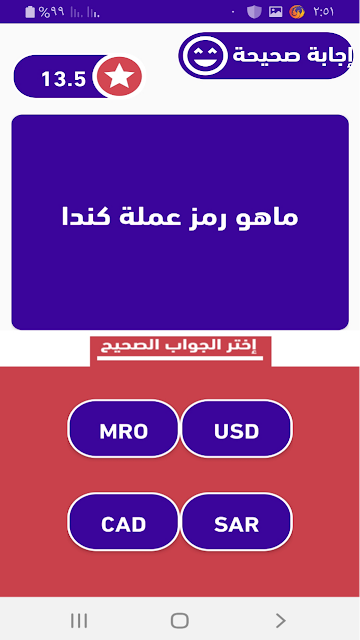Choose USD as the answer
The image size is (360, 640).
(237, 429)
